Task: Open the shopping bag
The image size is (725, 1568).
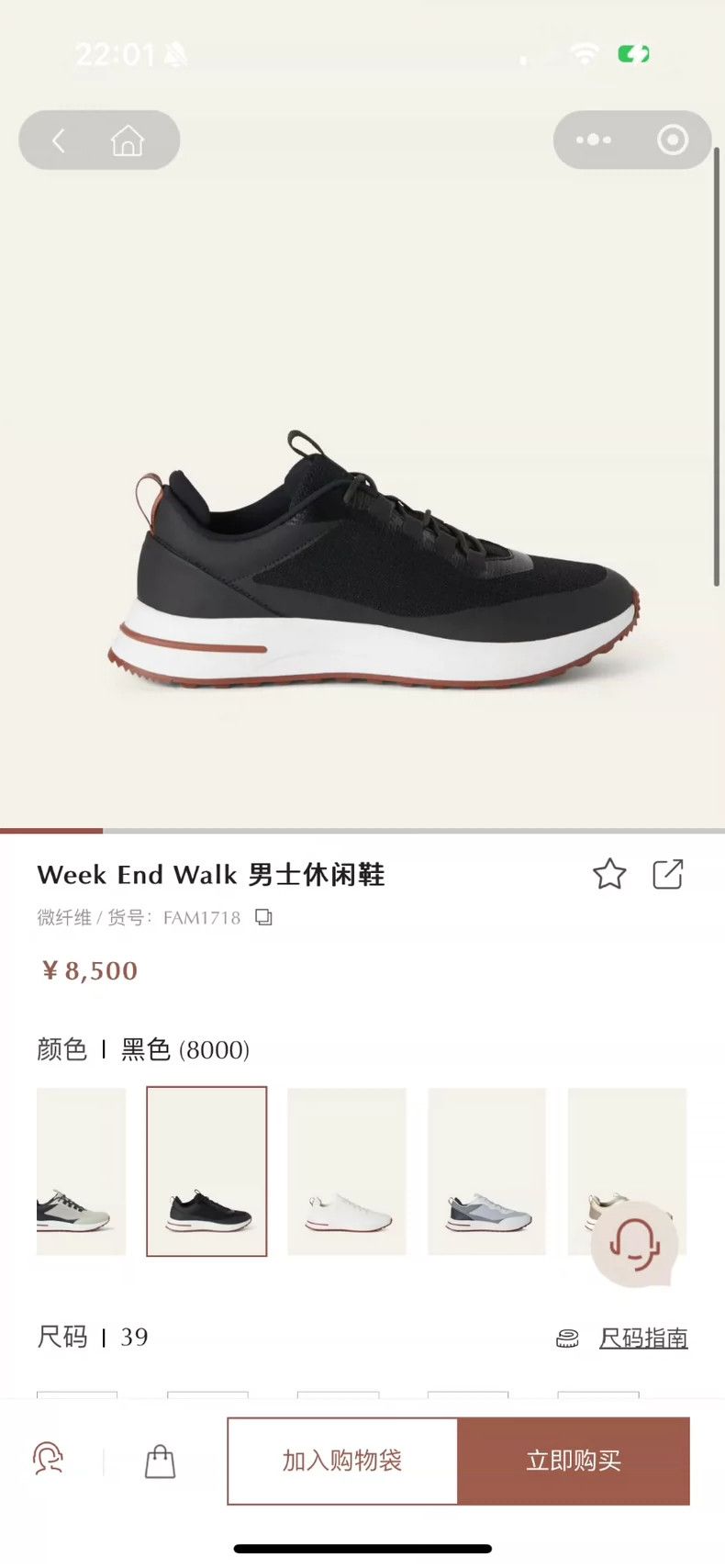Action: [x=161, y=1461]
